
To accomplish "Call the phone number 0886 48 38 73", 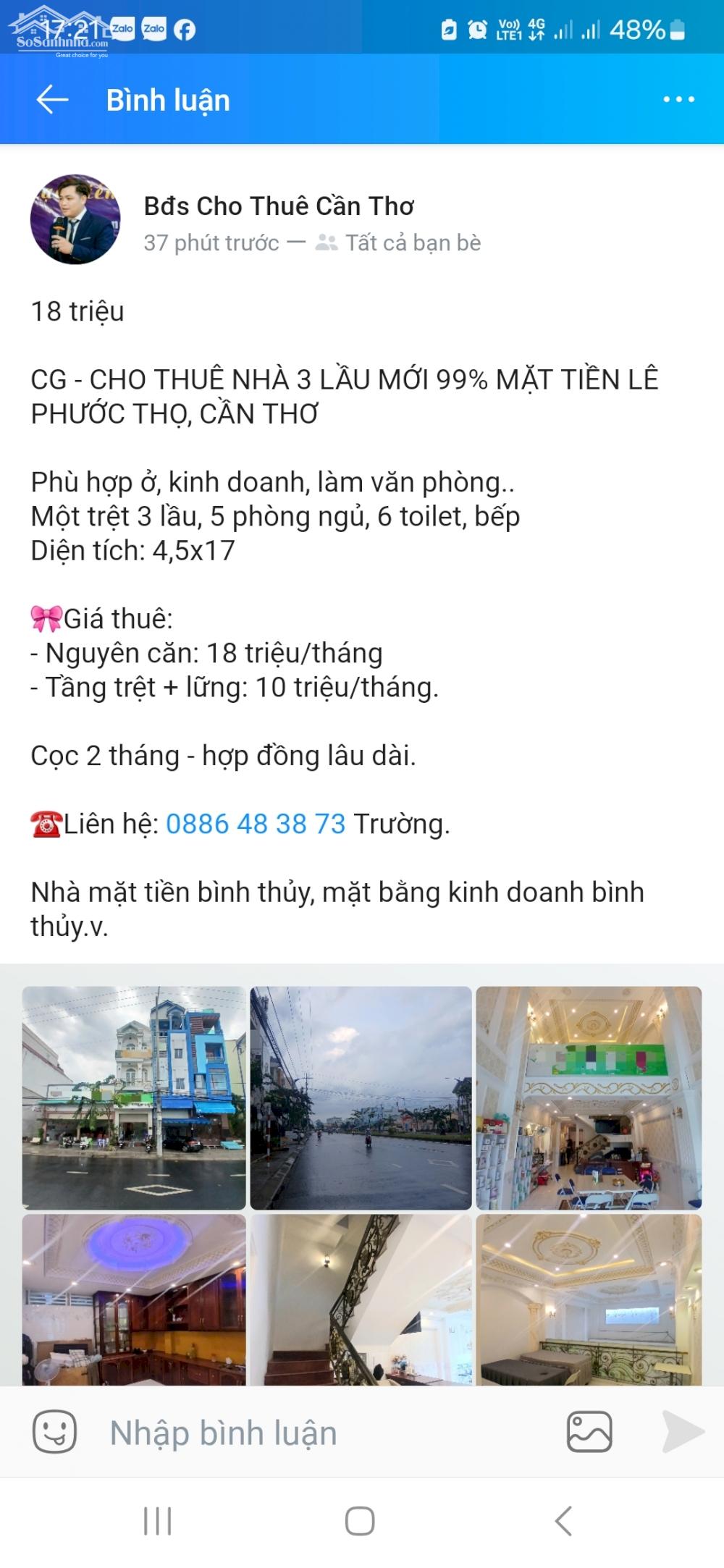I will click(256, 824).
